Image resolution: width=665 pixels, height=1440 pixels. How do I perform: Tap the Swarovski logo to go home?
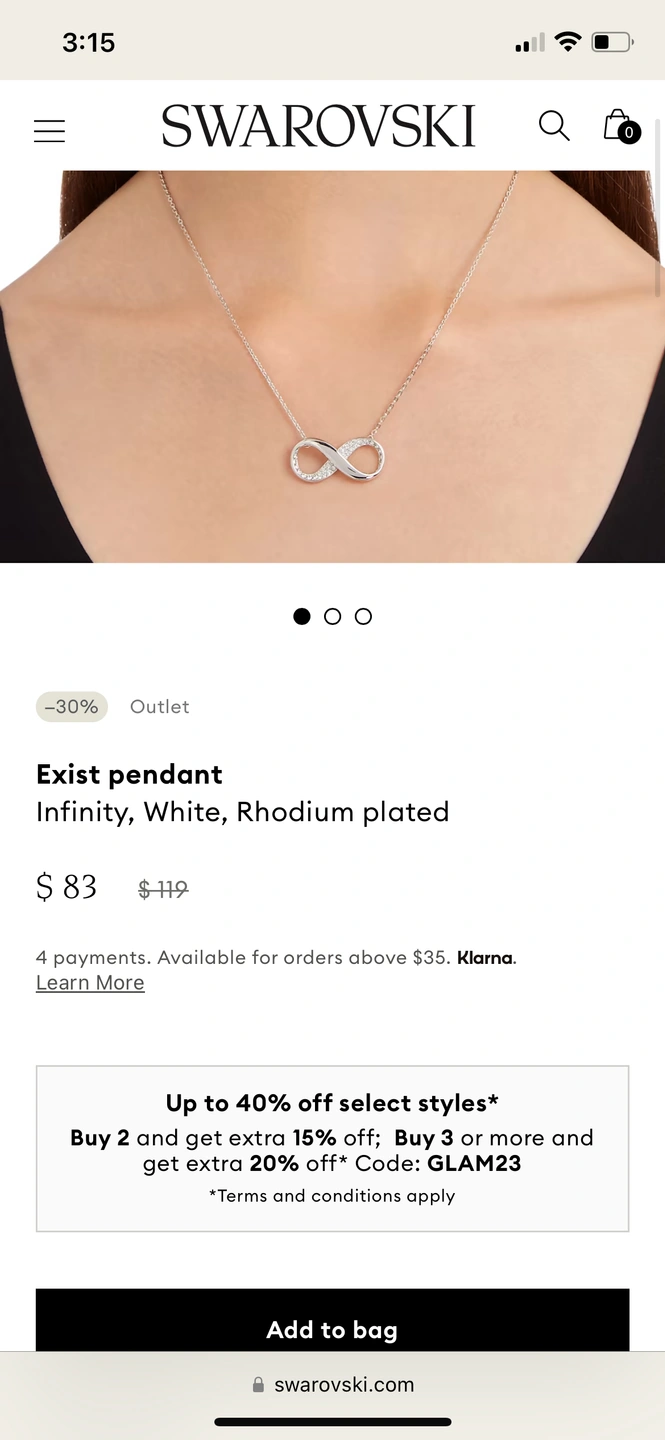coord(318,127)
